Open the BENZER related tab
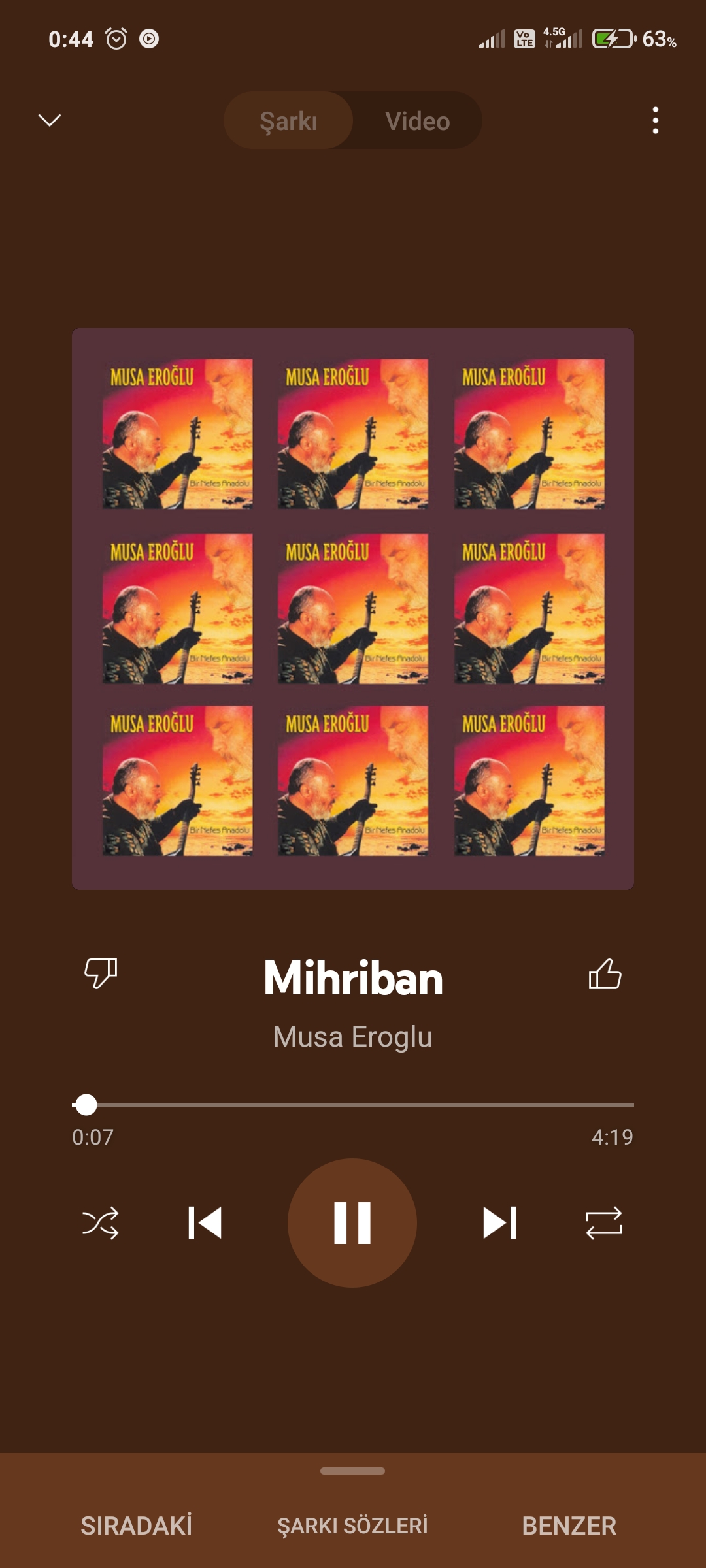Image resolution: width=706 pixels, height=1568 pixels. [569, 1526]
